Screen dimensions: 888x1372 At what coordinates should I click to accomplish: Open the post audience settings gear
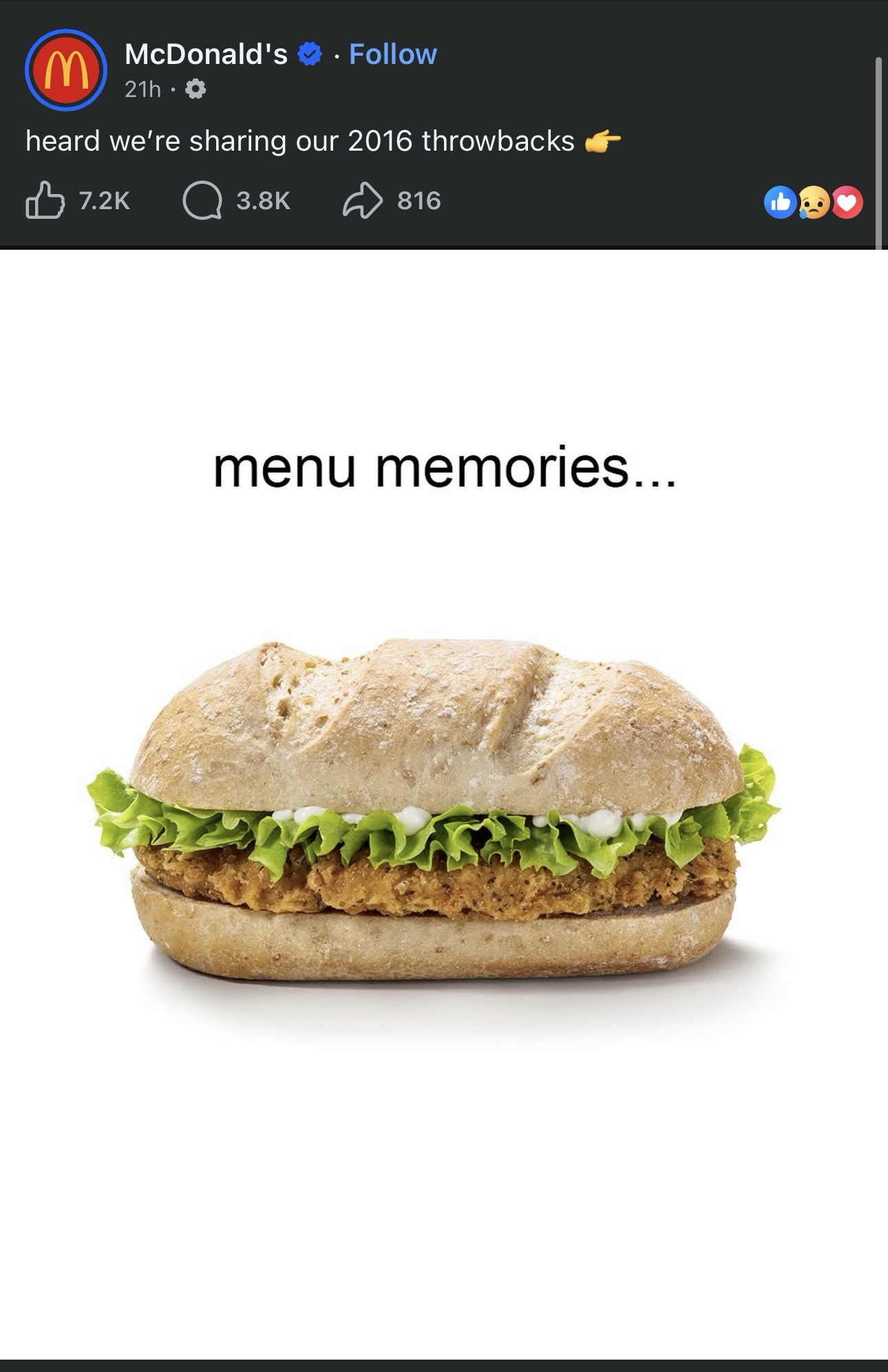pos(196,89)
